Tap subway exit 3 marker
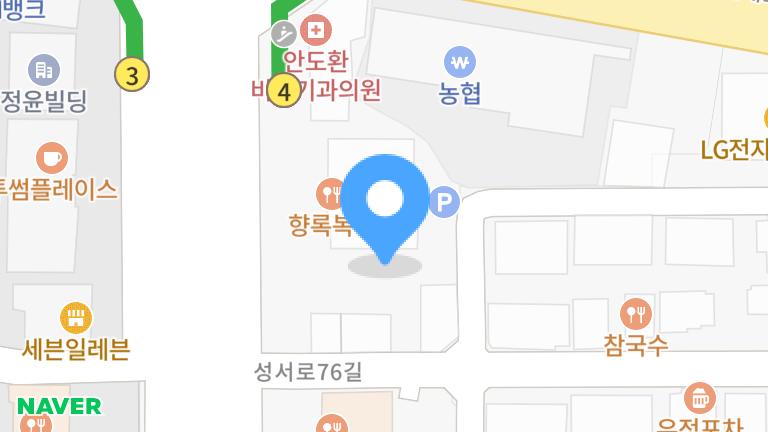Screen dimensions: 768x432 (132, 74)
